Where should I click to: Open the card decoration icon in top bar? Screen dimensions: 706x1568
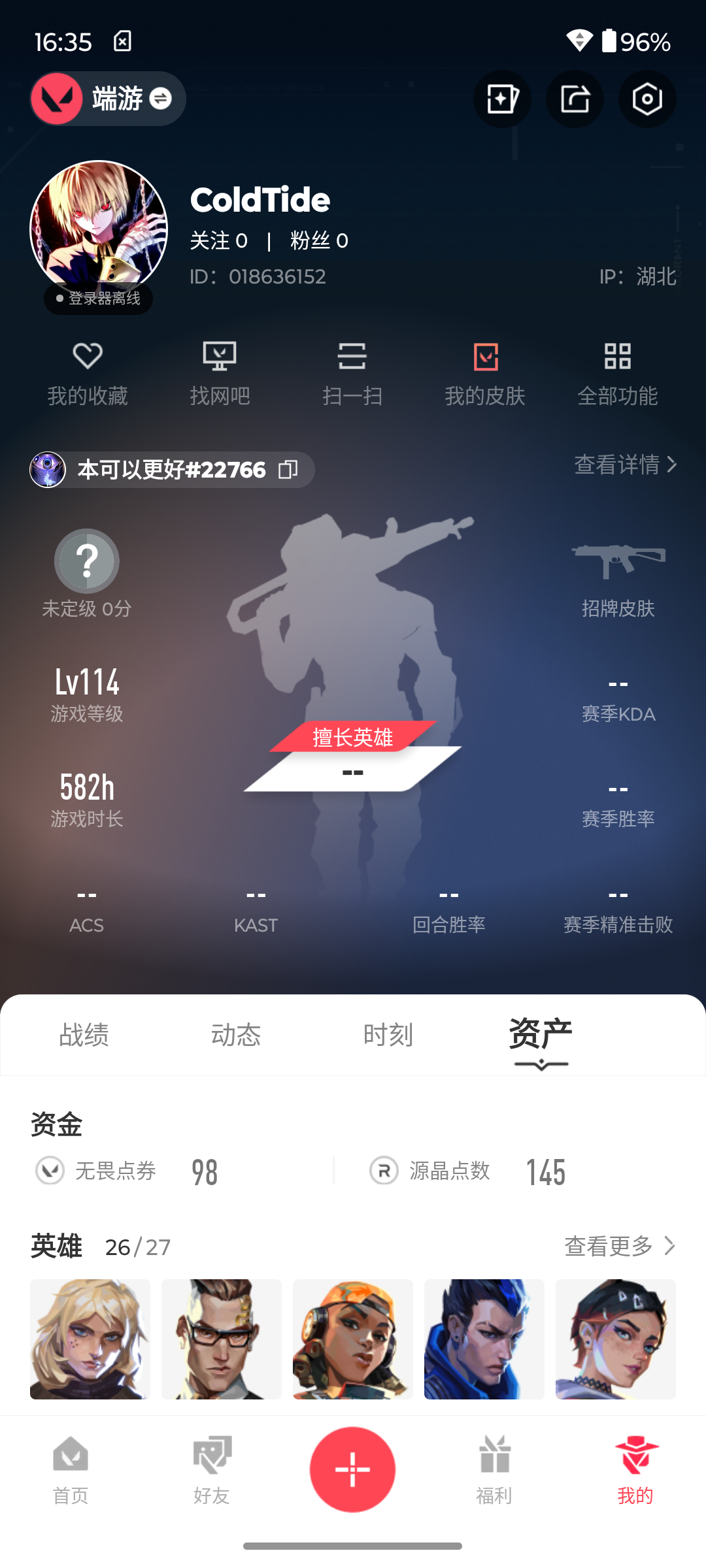pos(502,99)
